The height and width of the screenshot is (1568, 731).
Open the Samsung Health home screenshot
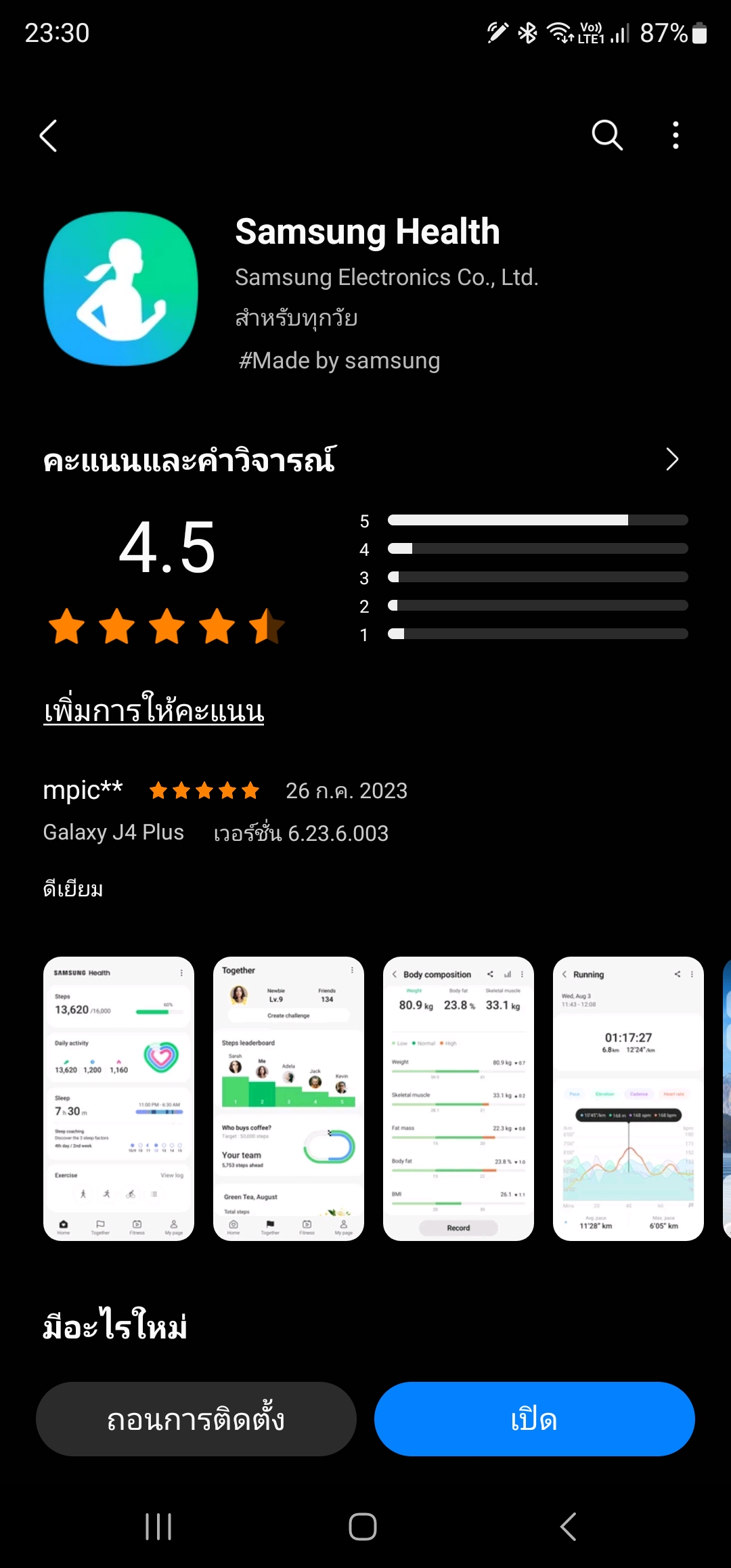[x=118, y=1098]
